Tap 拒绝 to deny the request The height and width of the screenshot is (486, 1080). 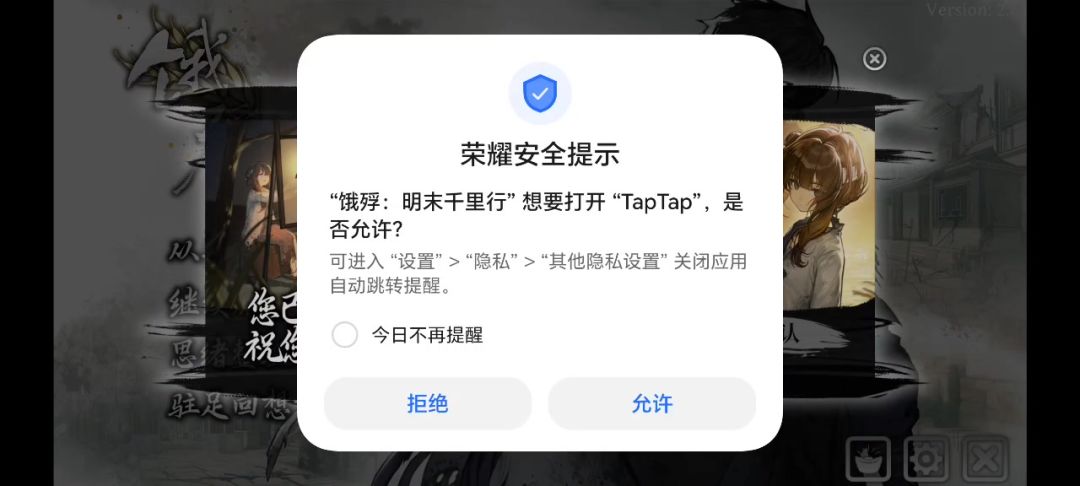click(427, 404)
